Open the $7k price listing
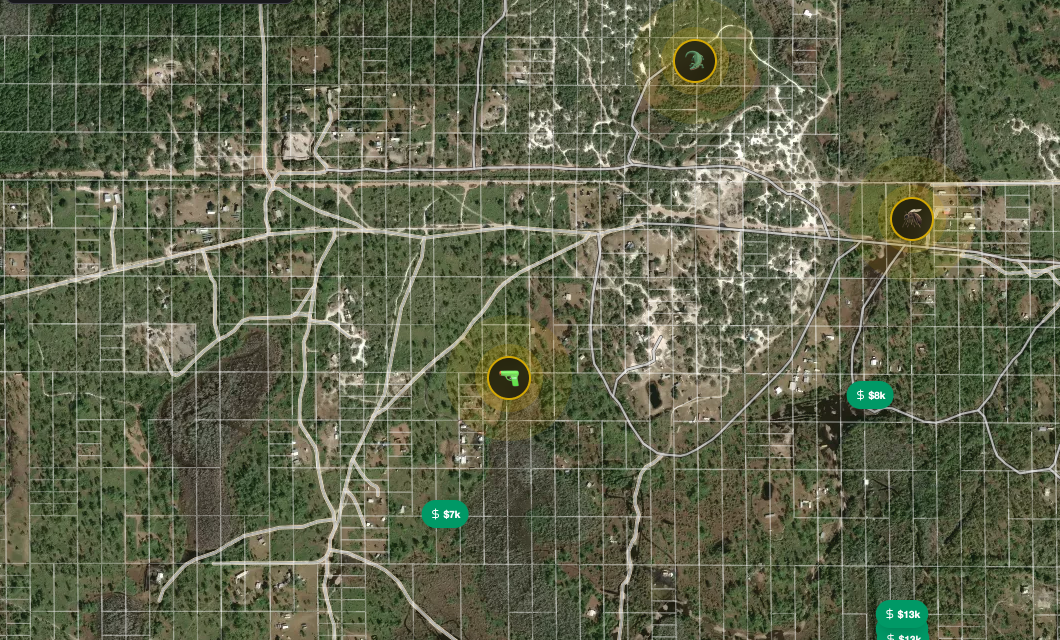 click(445, 514)
